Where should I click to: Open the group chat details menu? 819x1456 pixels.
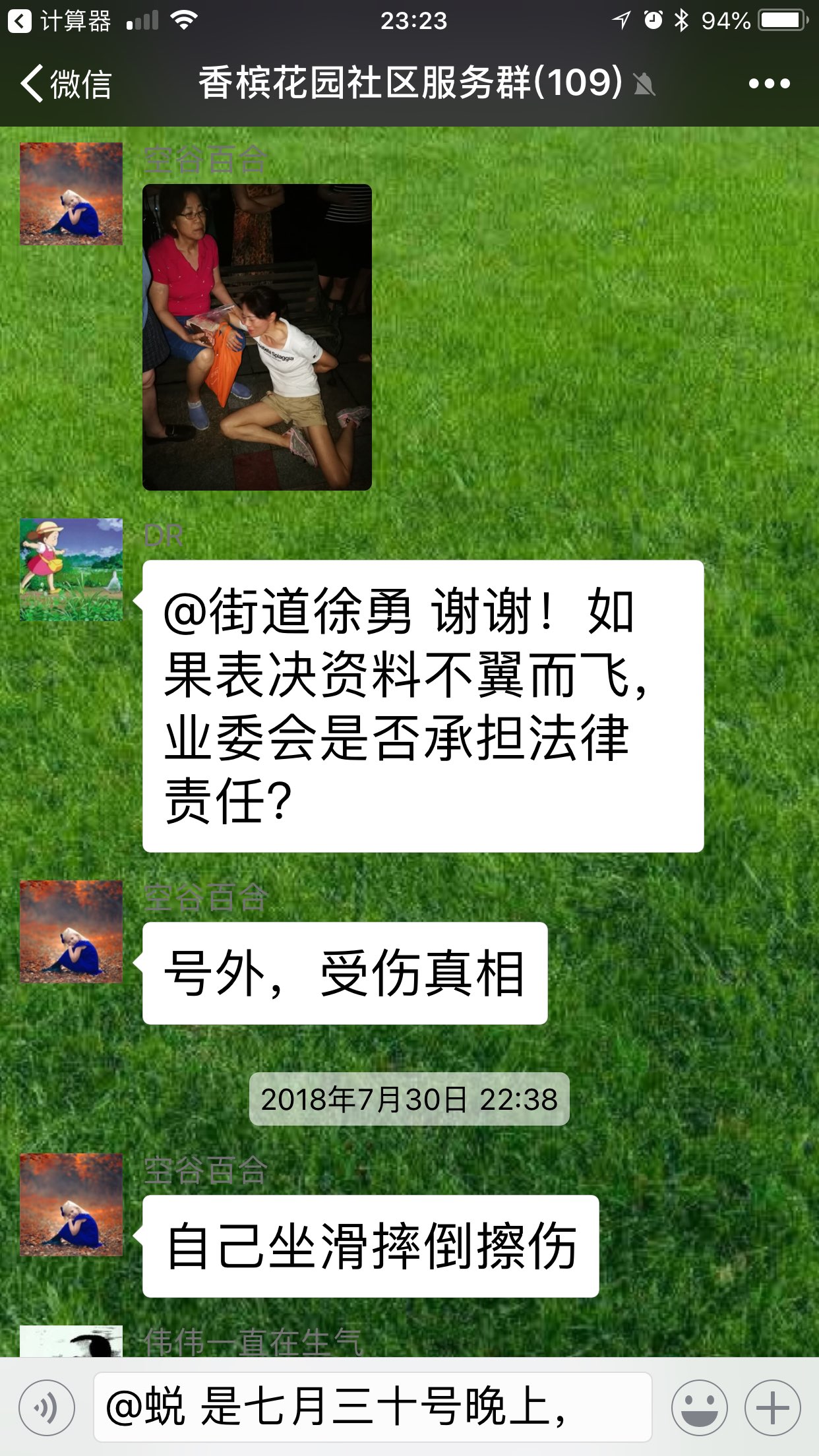point(769,84)
